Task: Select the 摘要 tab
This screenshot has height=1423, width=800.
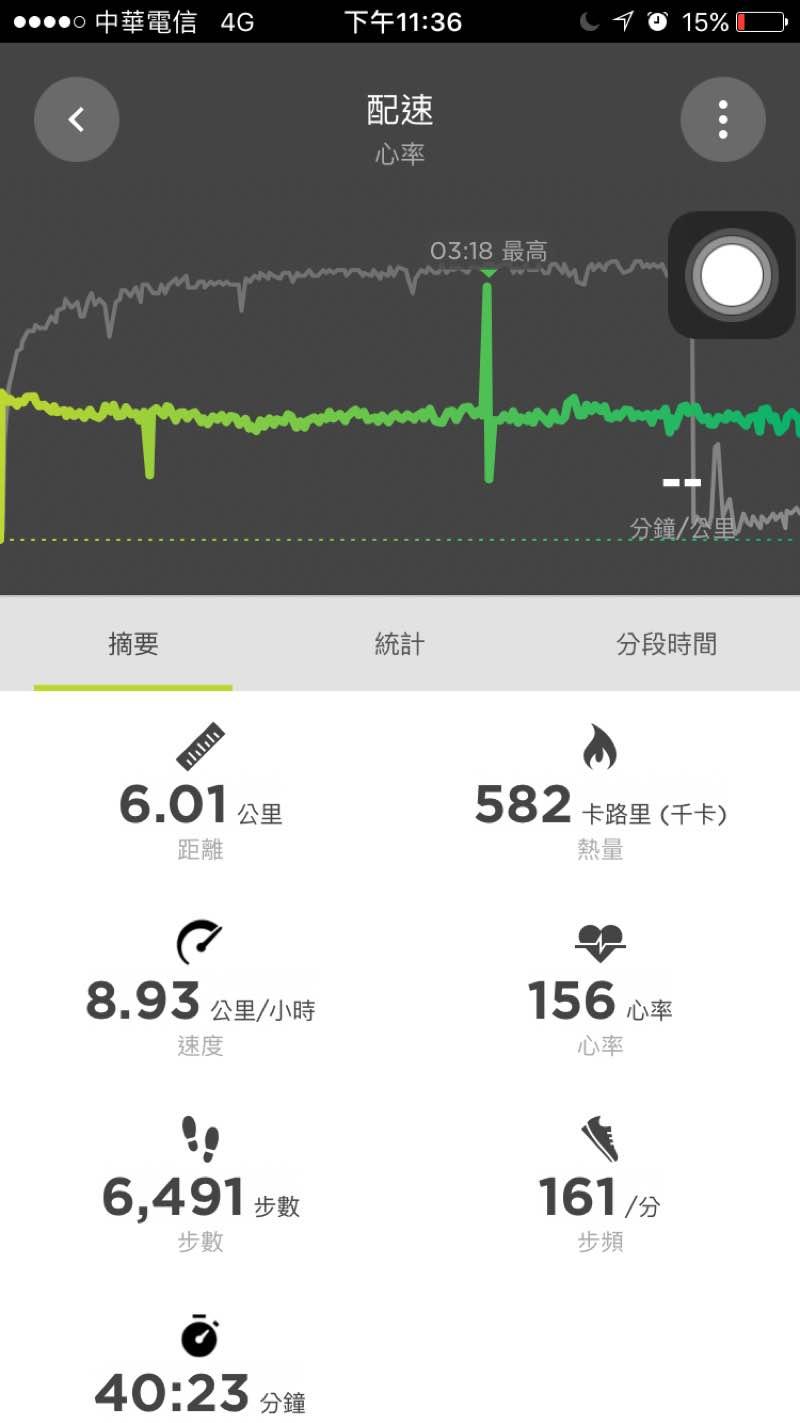Action: (x=133, y=644)
